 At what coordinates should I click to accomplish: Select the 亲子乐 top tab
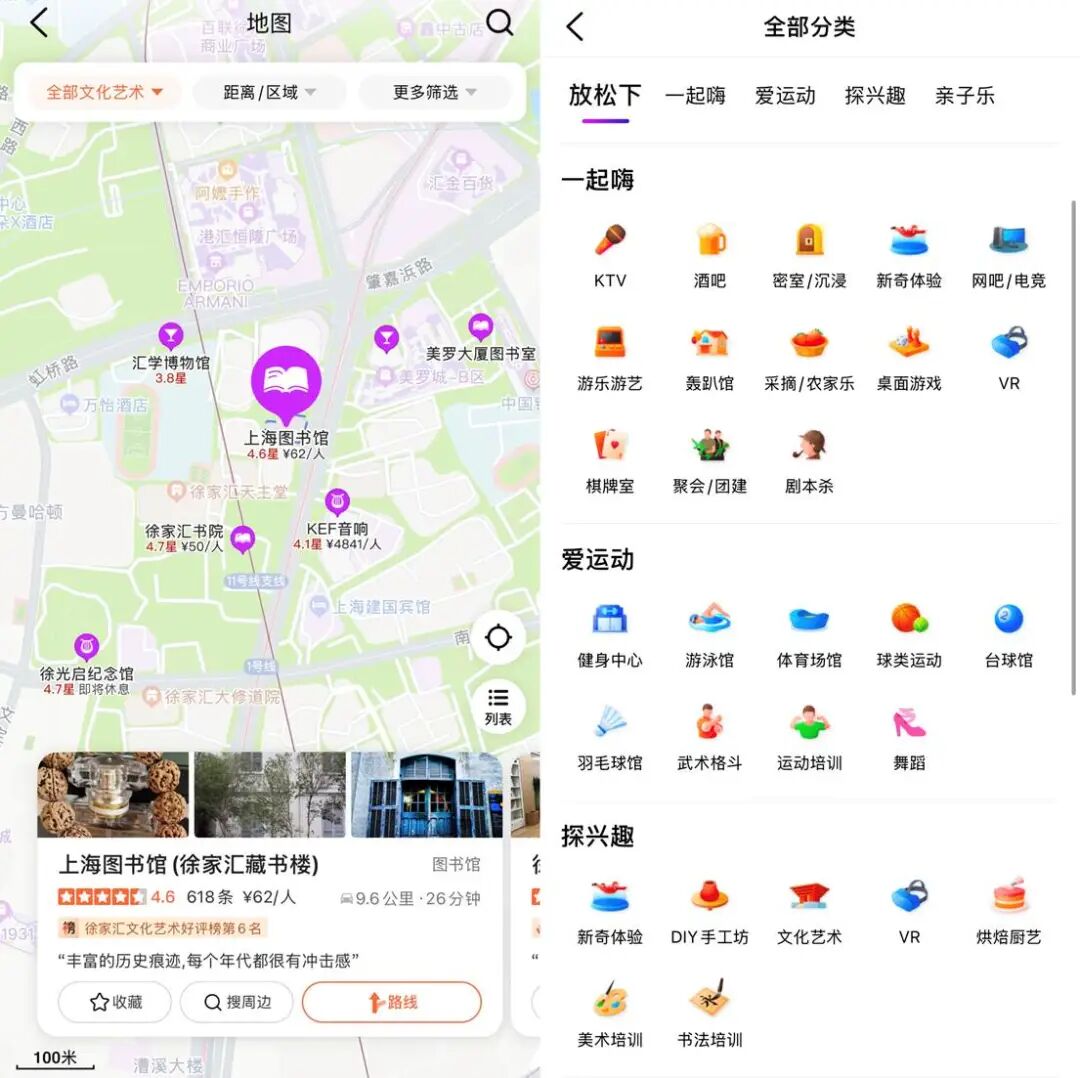(x=964, y=96)
